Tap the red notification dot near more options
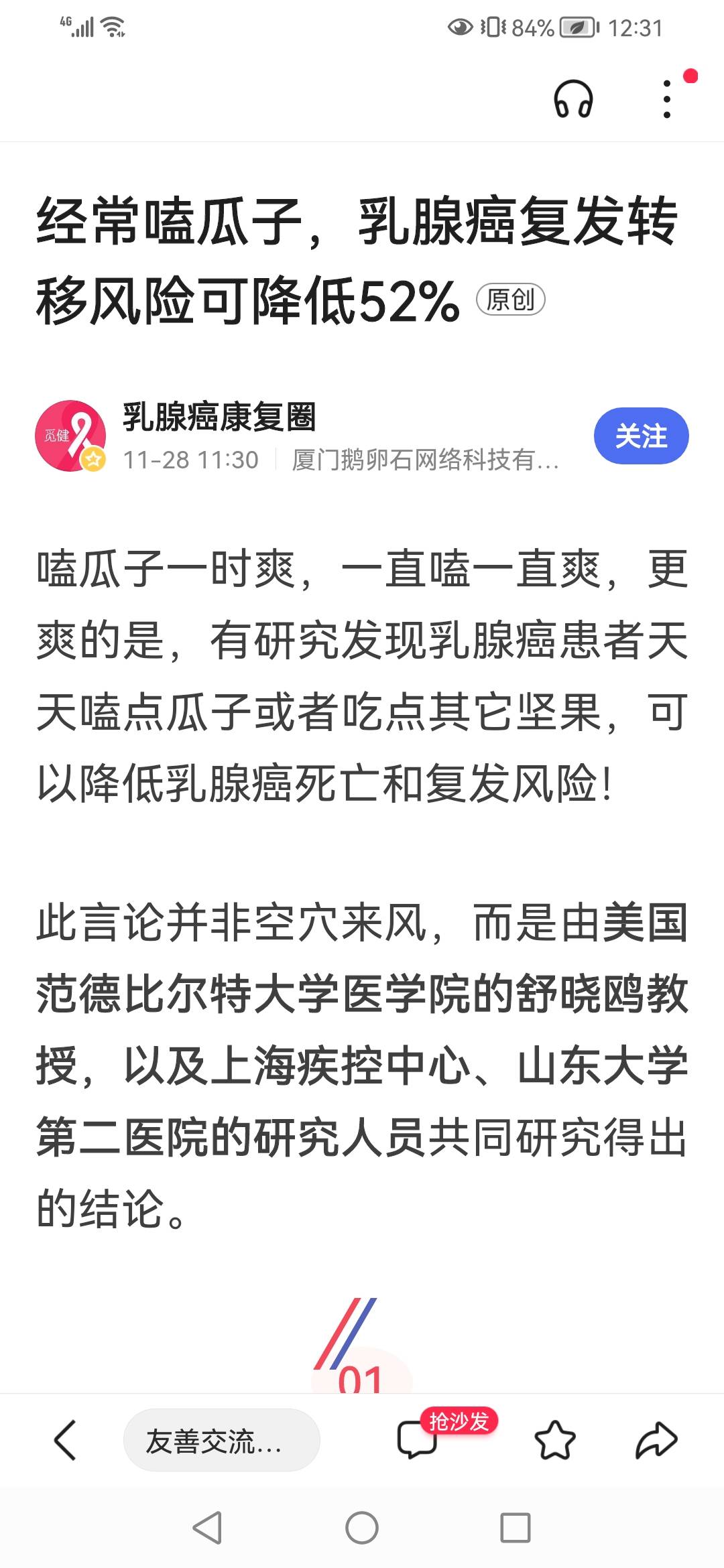This screenshot has height=1568, width=724. [689, 76]
